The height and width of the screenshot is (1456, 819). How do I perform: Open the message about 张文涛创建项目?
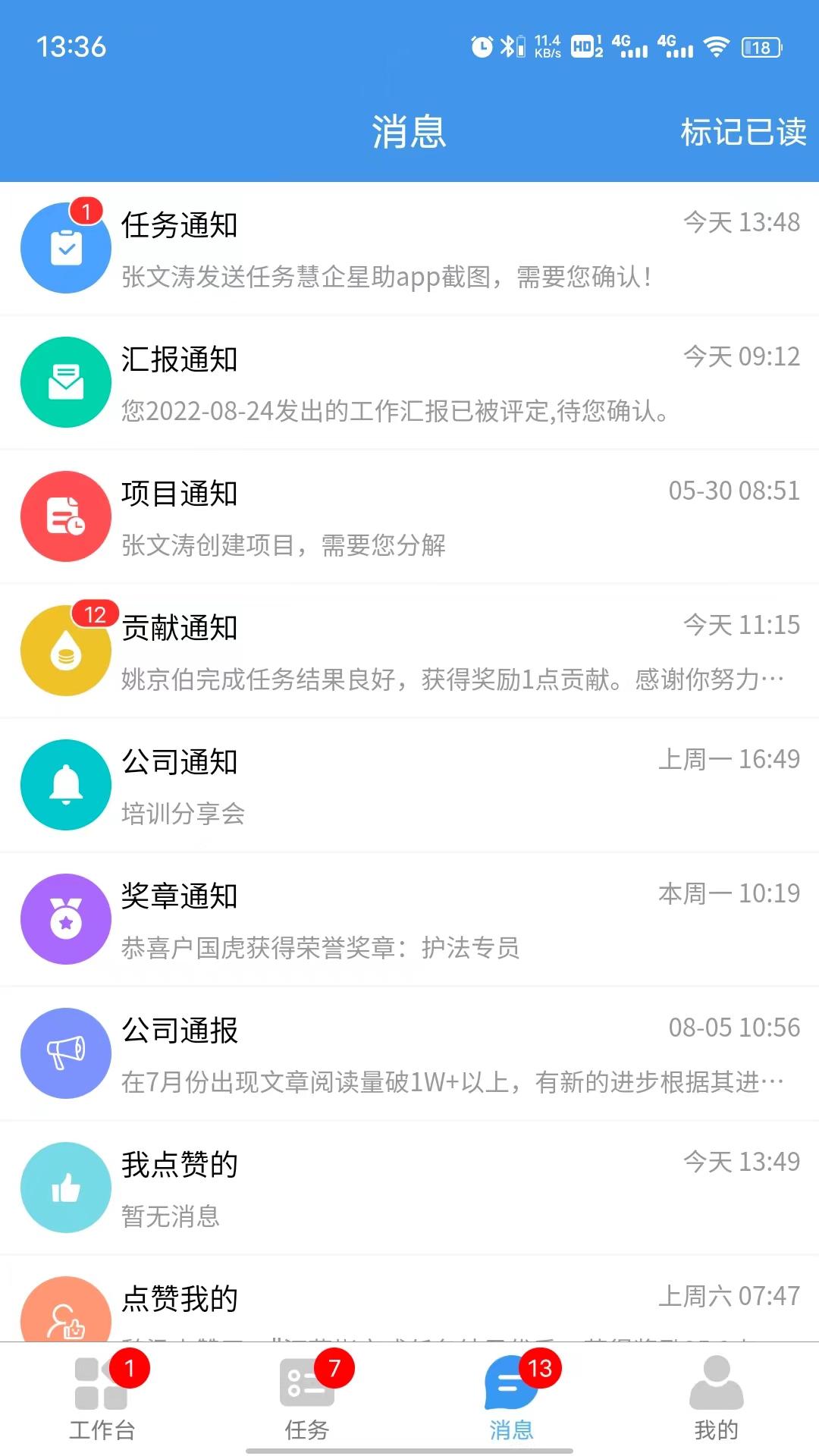click(409, 516)
